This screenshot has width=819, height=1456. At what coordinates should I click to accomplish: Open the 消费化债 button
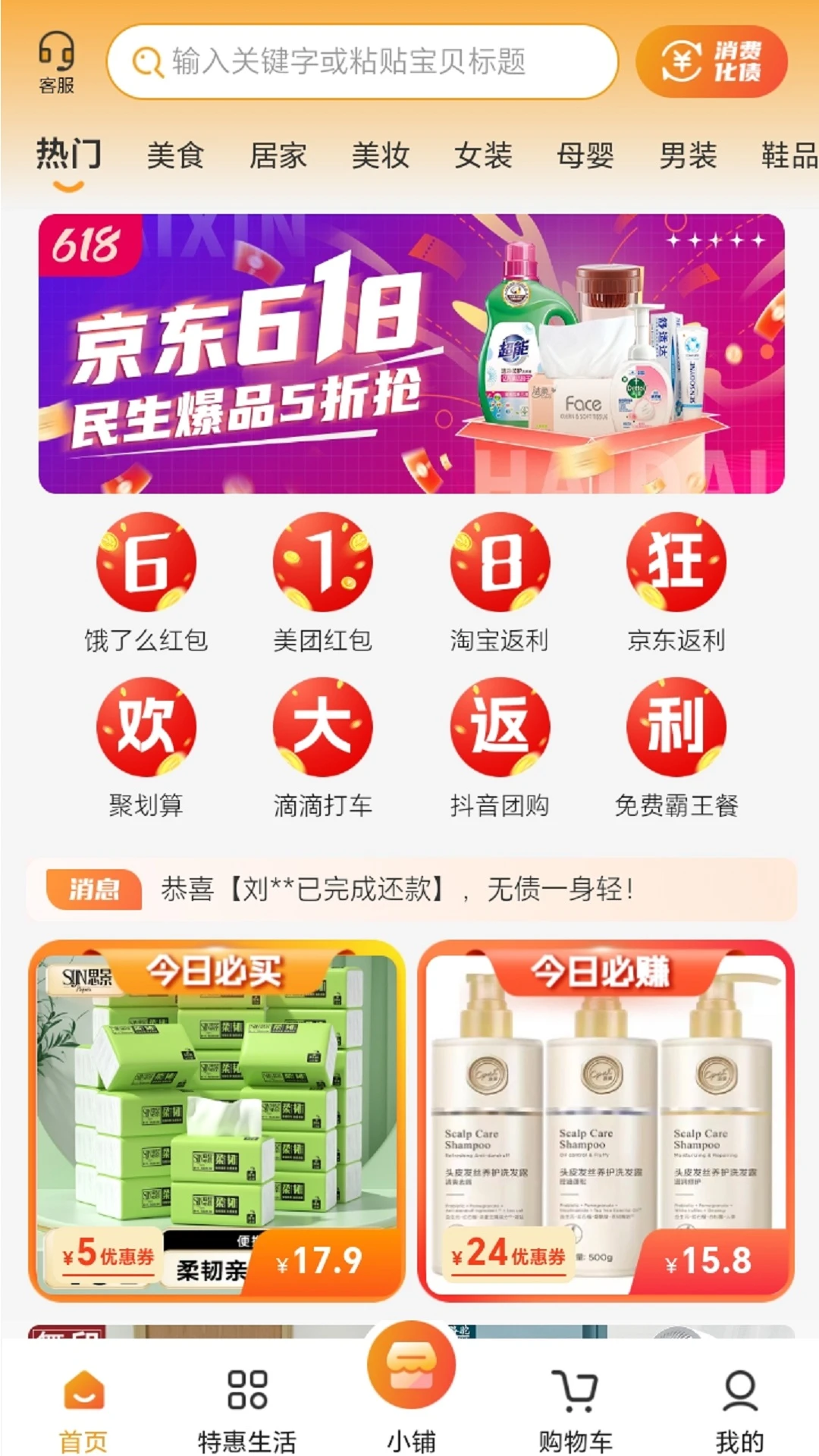click(711, 61)
